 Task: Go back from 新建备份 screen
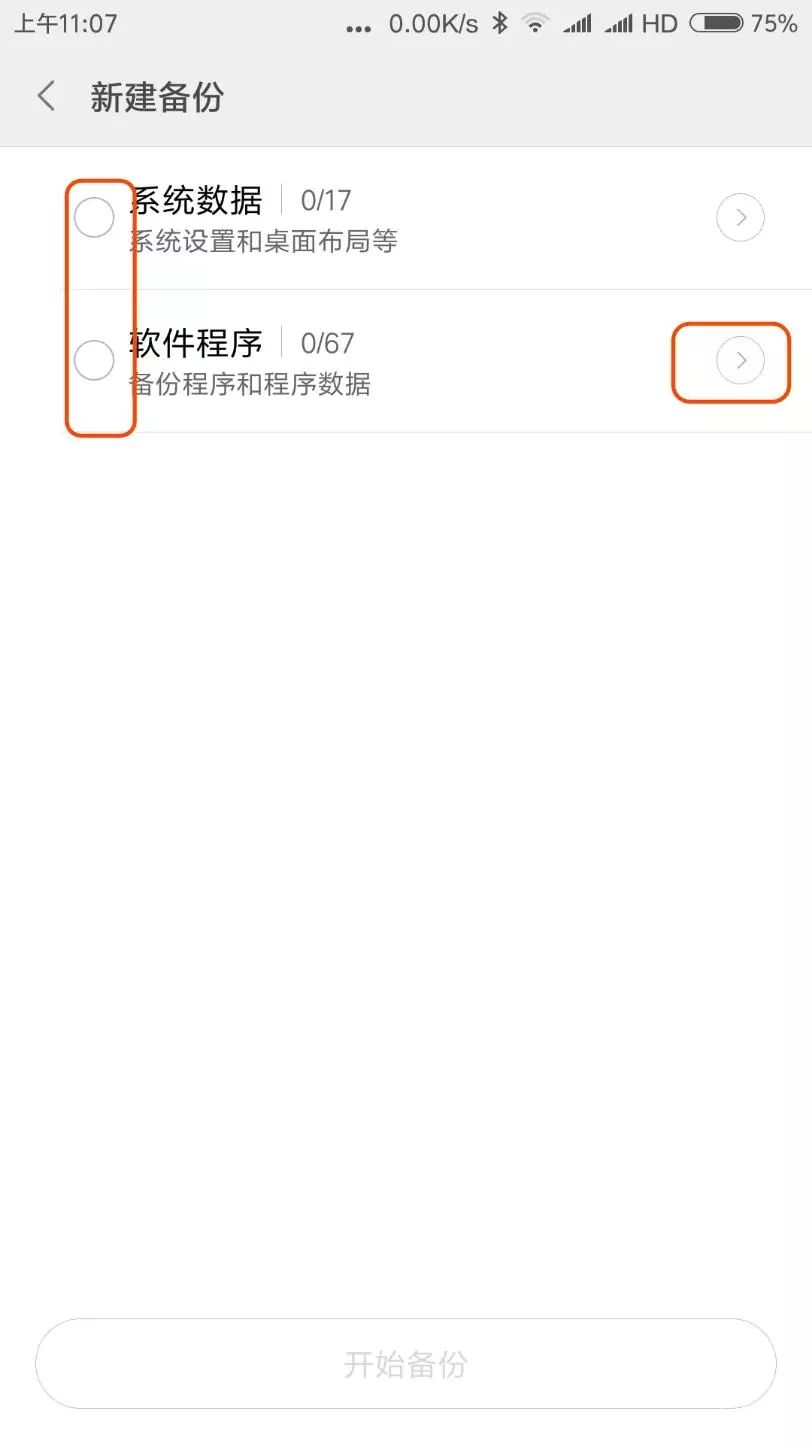coord(46,97)
